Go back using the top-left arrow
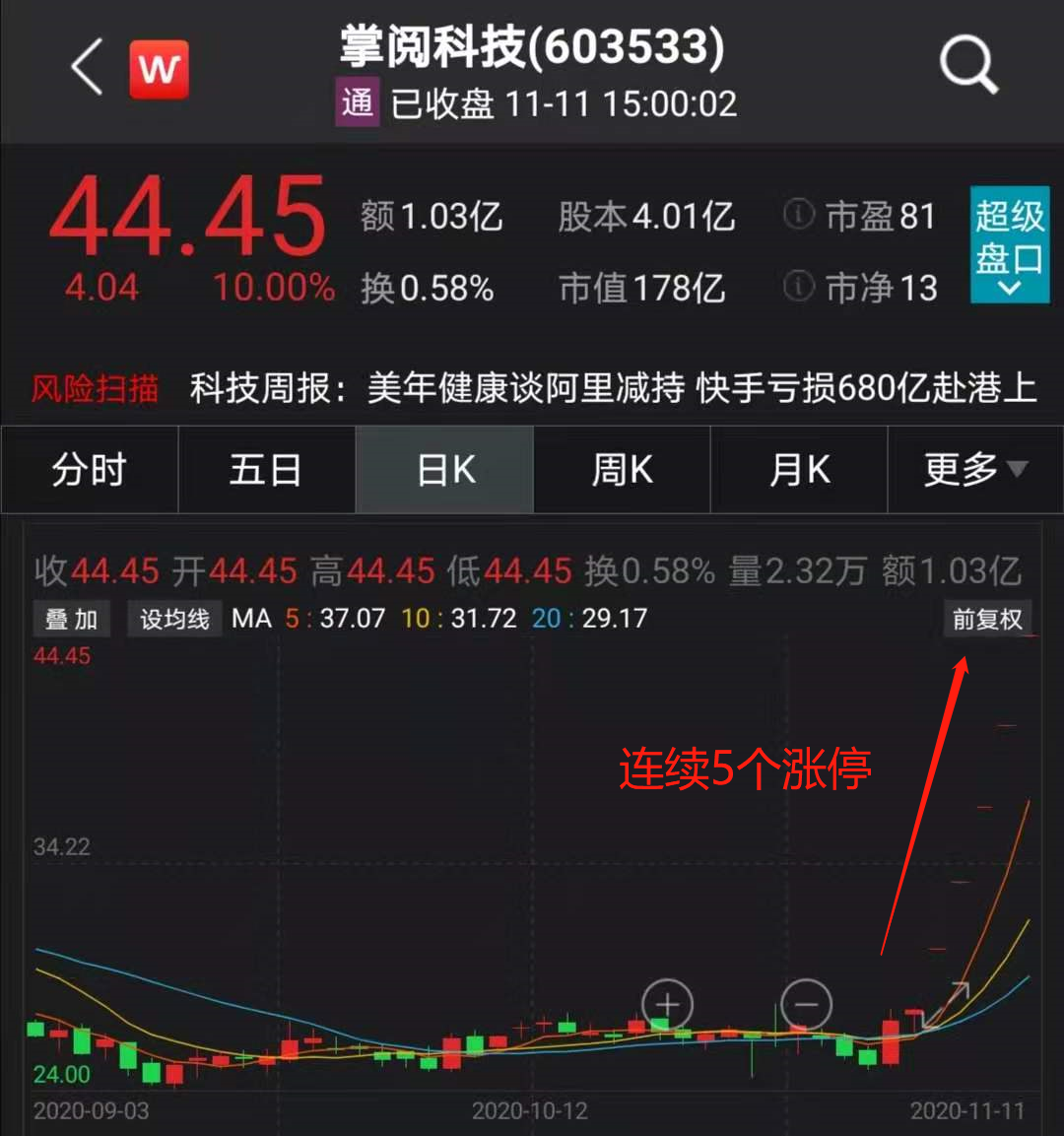This screenshot has width=1064, height=1136. (x=87, y=69)
